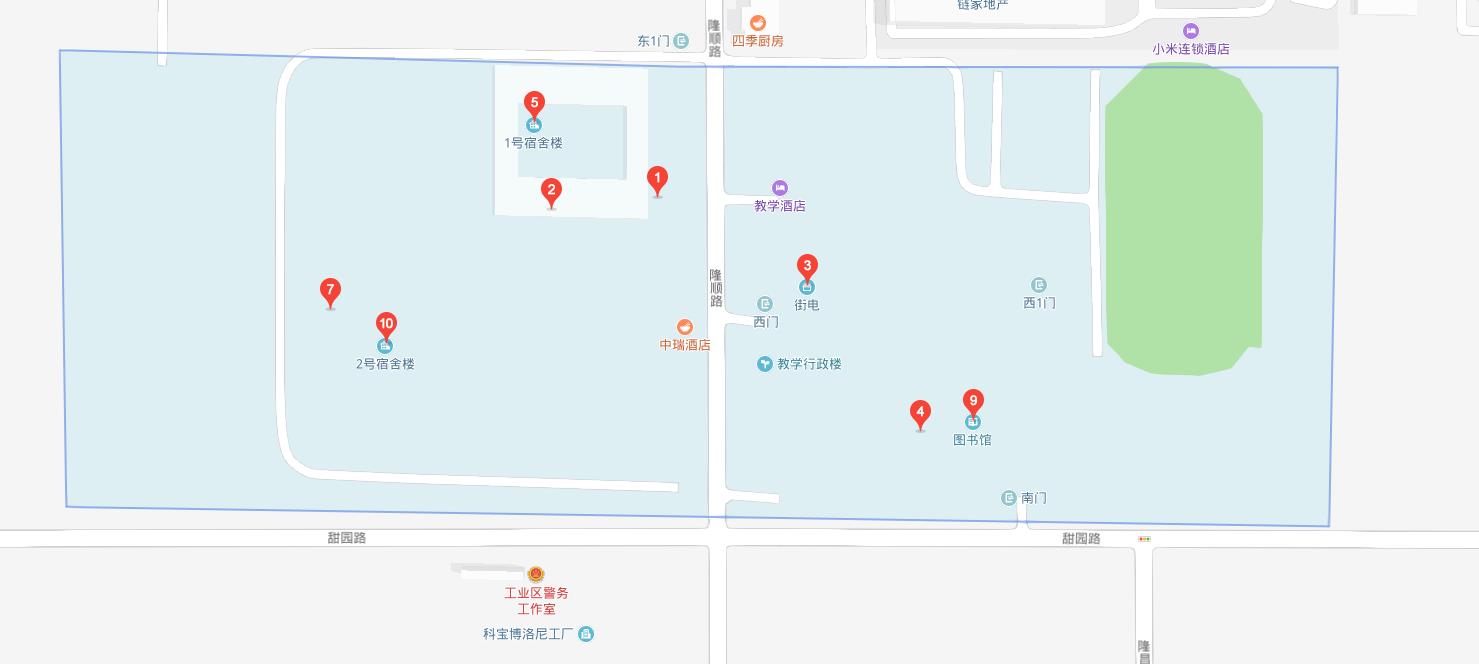Screen dimensions: 1479x664
Task: Tap red map marker number 1
Action: click(657, 179)
